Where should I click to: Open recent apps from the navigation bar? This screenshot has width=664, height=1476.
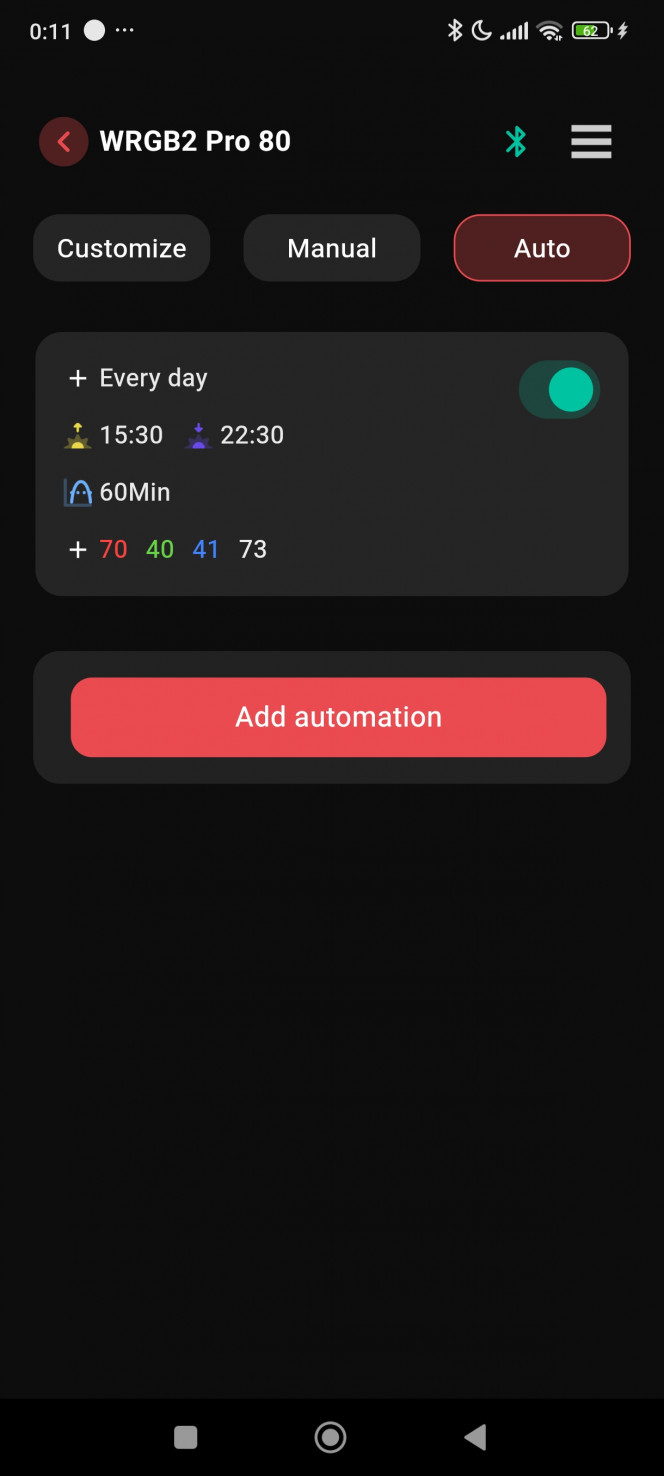(186, 1437)
